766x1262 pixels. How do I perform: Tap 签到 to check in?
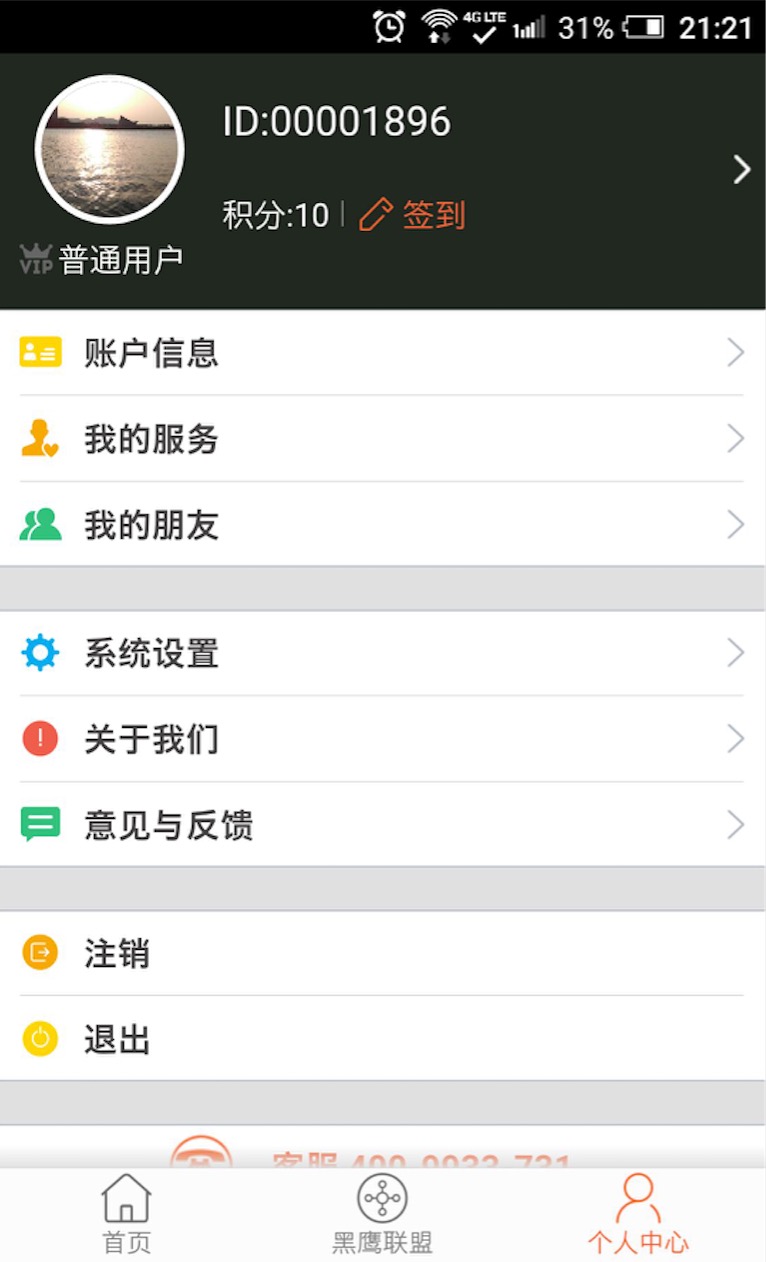pyautogui.click(x=412, y=215)
